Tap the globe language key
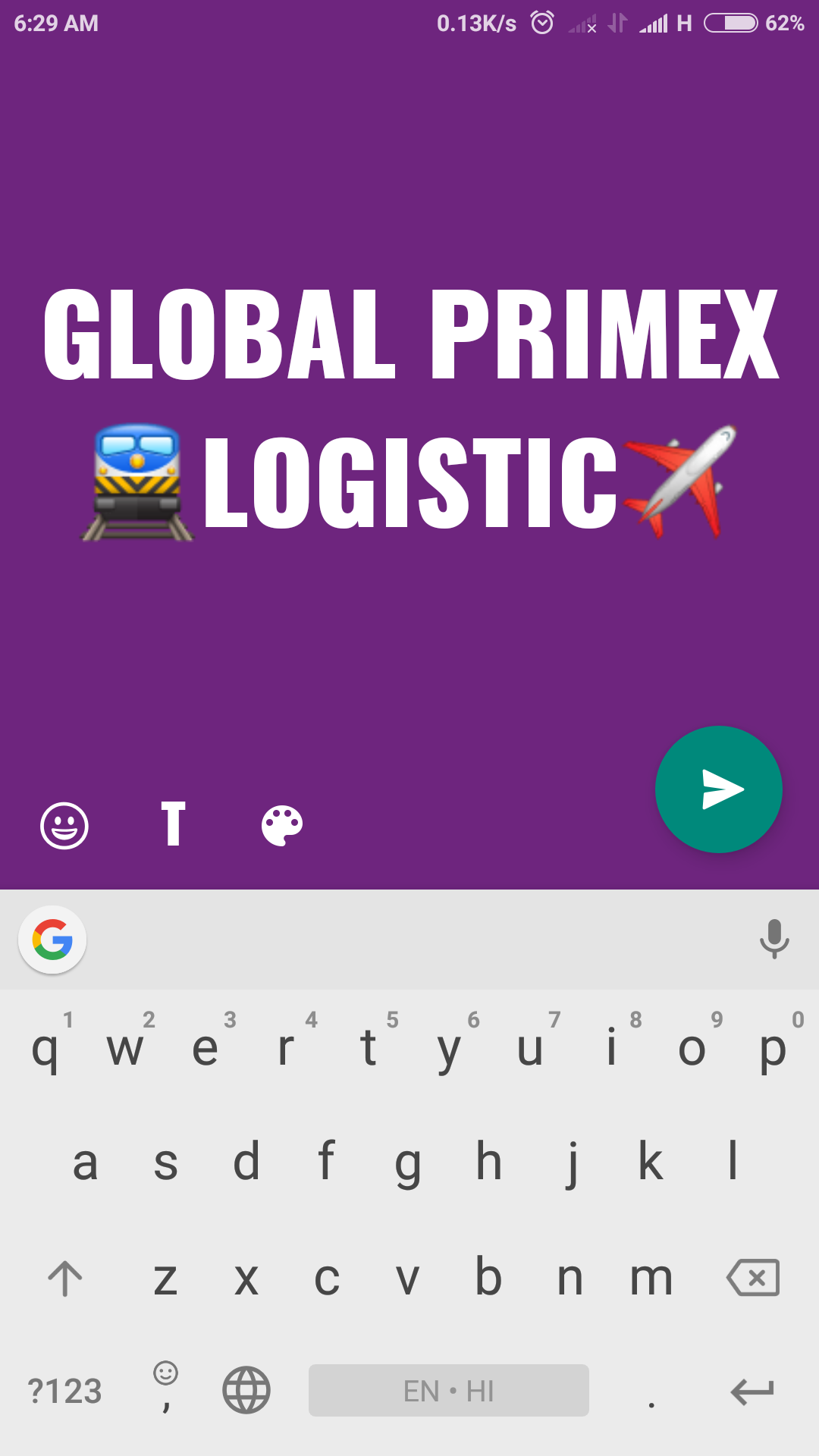The height and width of the screenshot is (1456, 819). click(x=246, y=1390)
